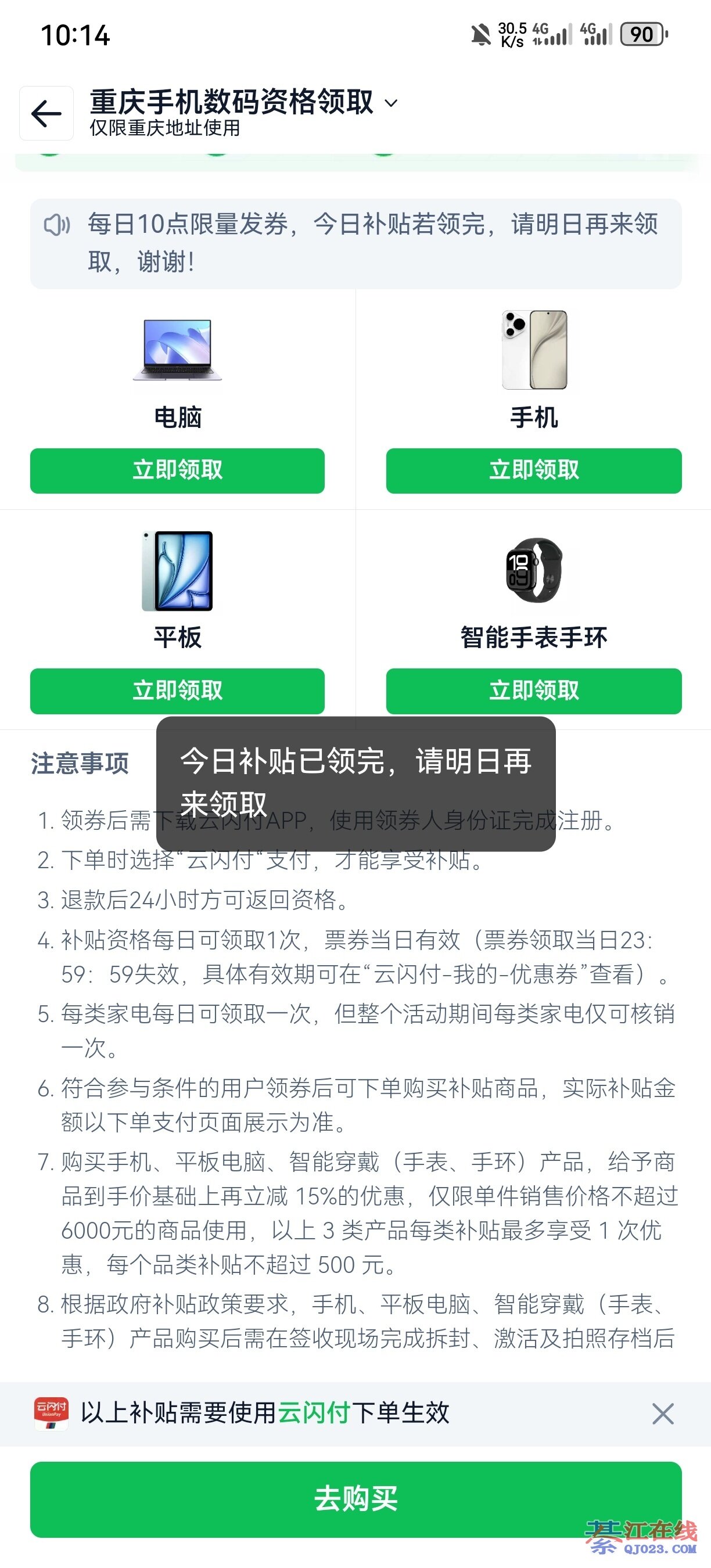Claim the 平板 subsidy with 立即领取

[x=177, y=691]
